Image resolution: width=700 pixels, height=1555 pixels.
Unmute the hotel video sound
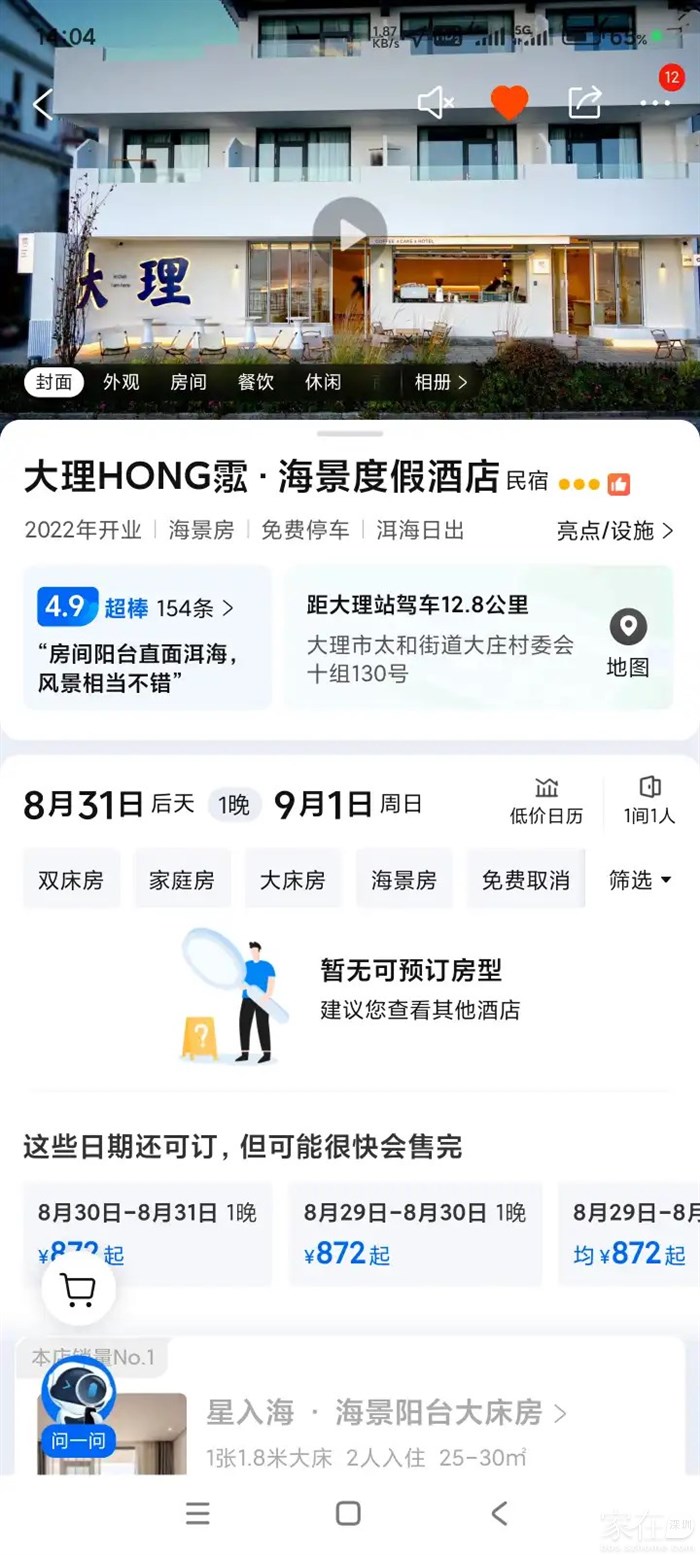click(x=434, y=102)
